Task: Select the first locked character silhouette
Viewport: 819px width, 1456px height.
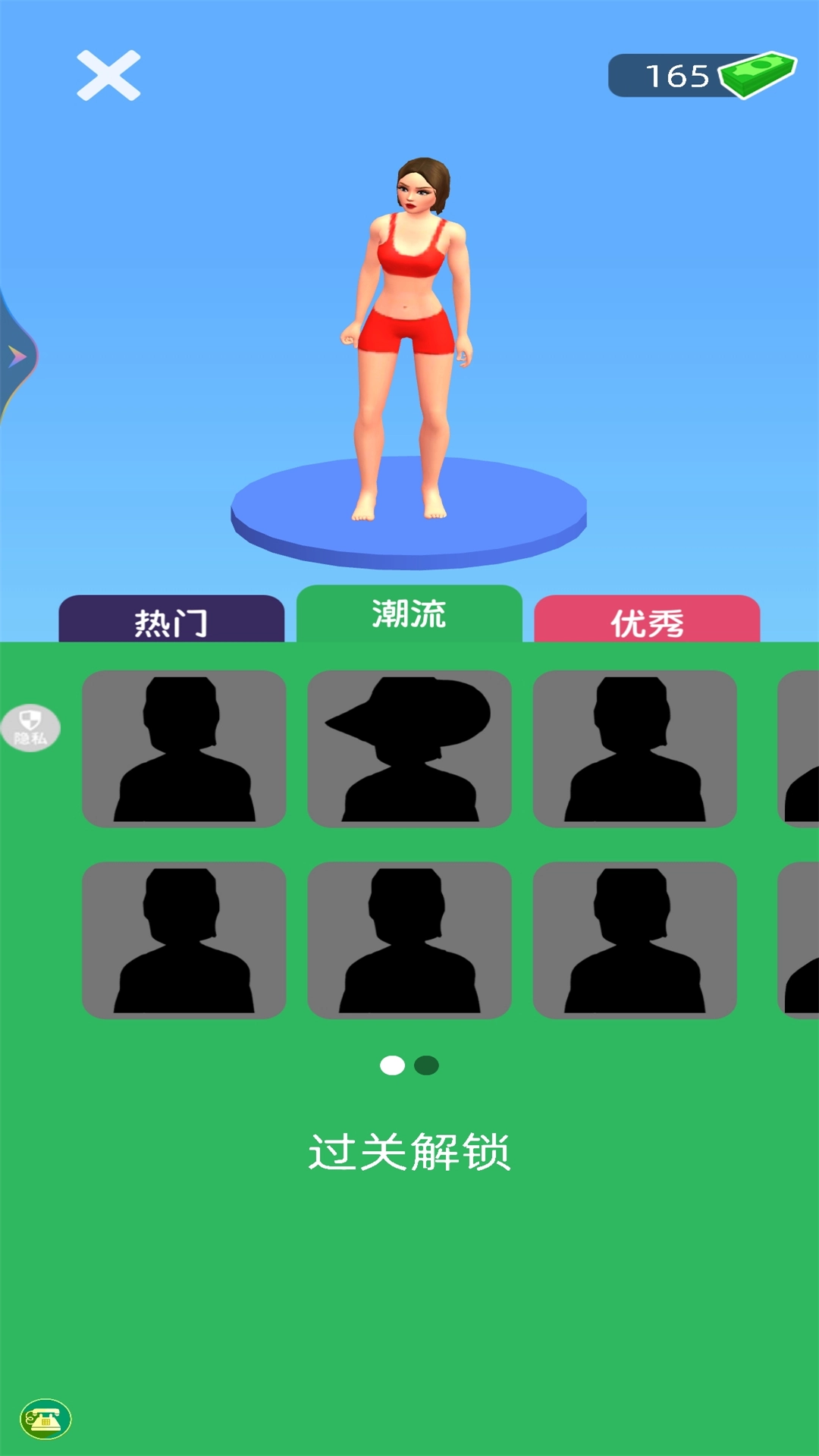Action: (x=184, y=747)
